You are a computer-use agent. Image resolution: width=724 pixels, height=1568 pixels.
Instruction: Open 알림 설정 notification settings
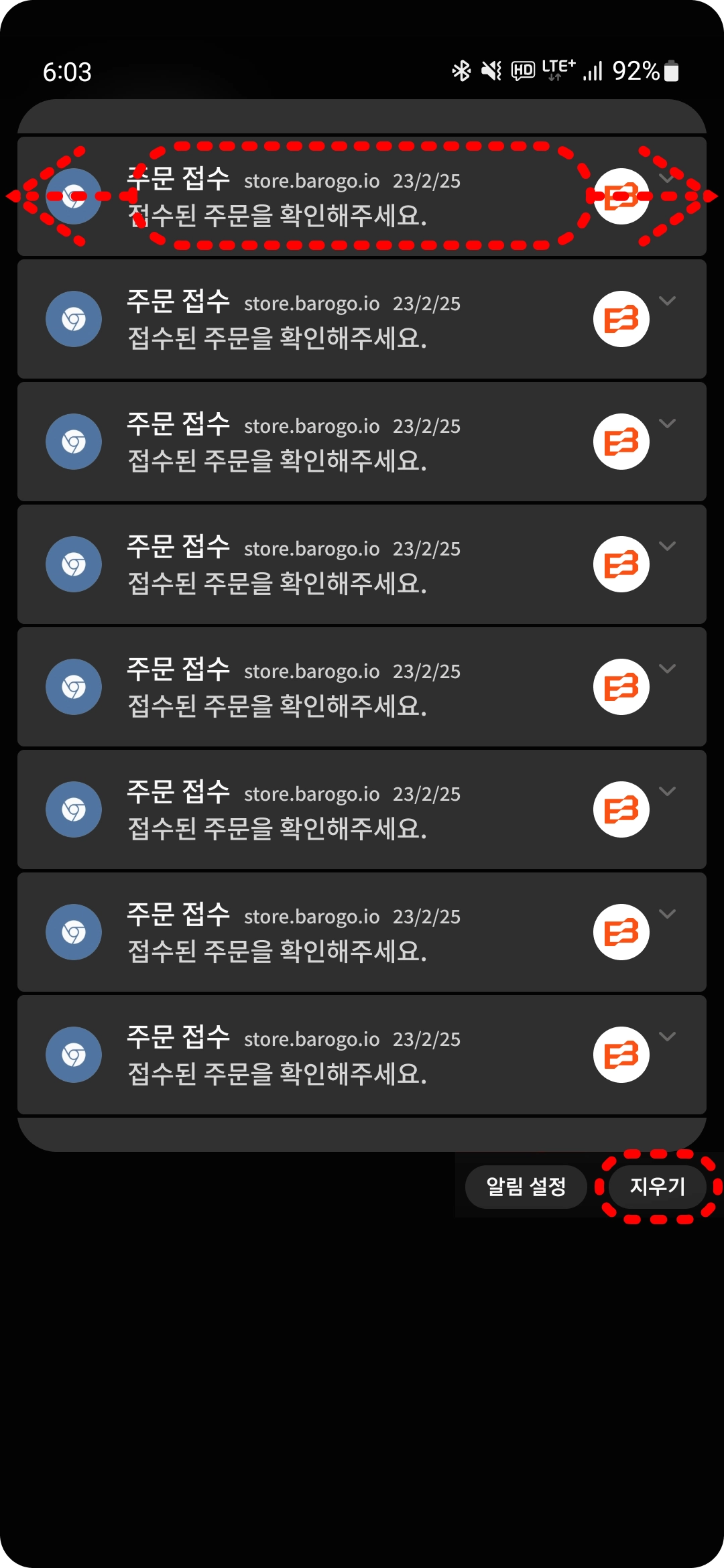click(526, 1187)
